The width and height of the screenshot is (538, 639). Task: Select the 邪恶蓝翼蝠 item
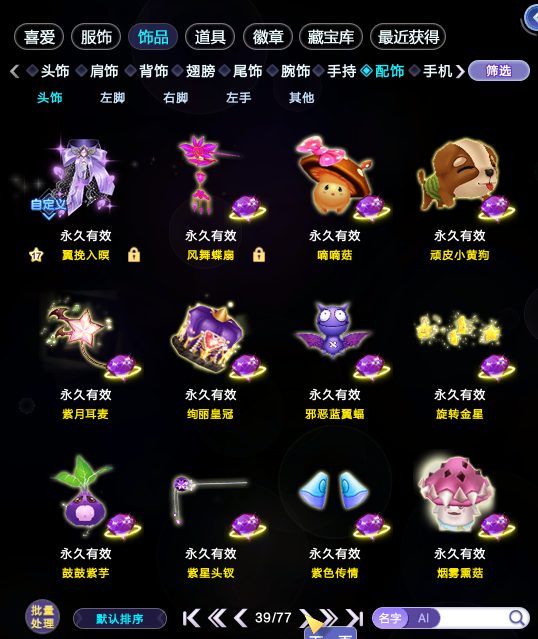tap(334, 361)
